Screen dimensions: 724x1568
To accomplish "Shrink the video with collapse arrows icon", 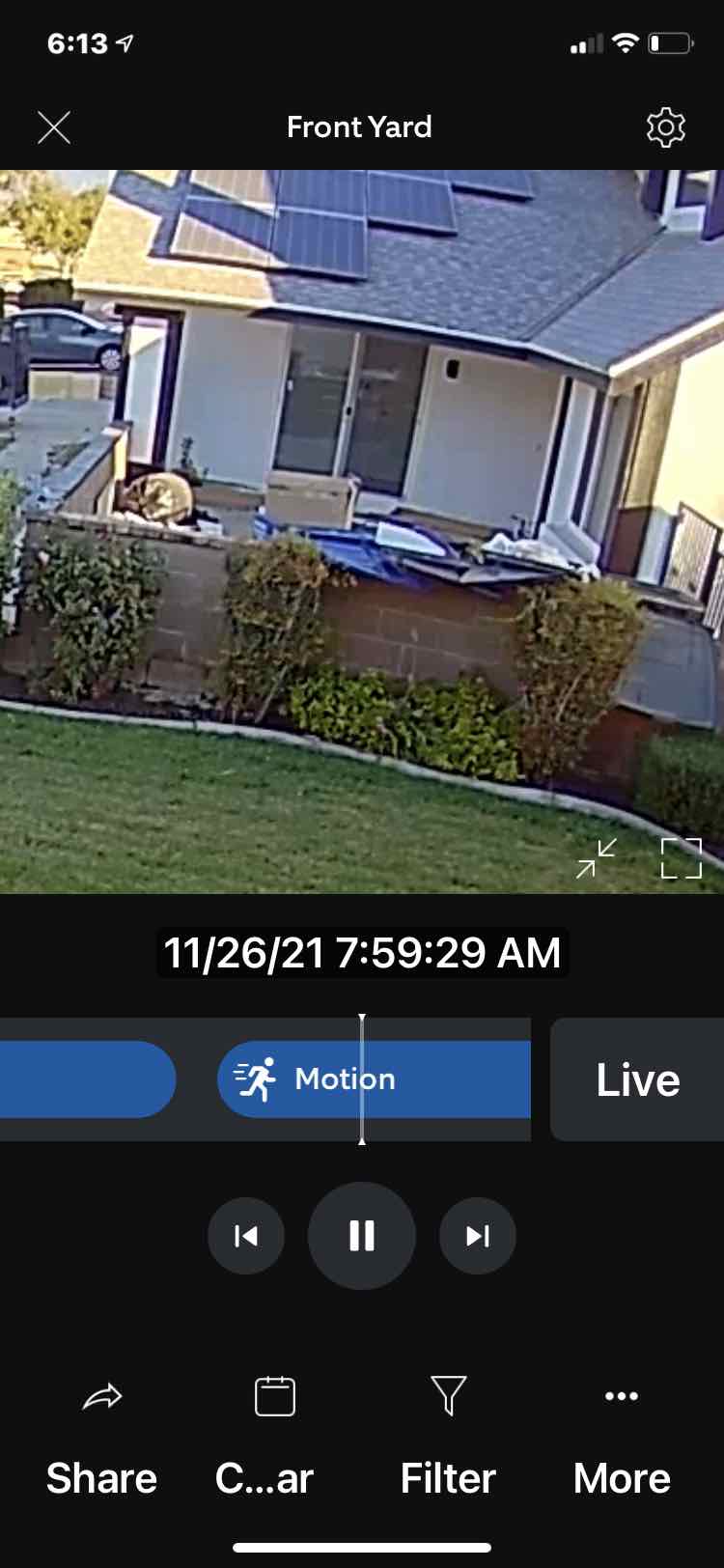I will (597, 858).
